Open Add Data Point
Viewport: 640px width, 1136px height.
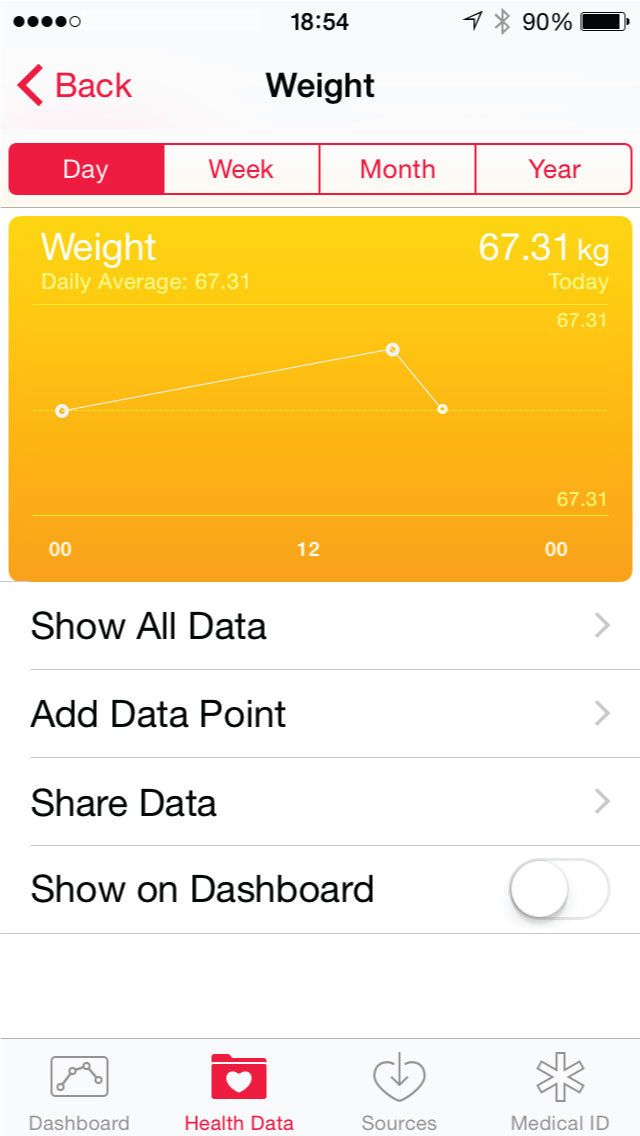[320, 714]
